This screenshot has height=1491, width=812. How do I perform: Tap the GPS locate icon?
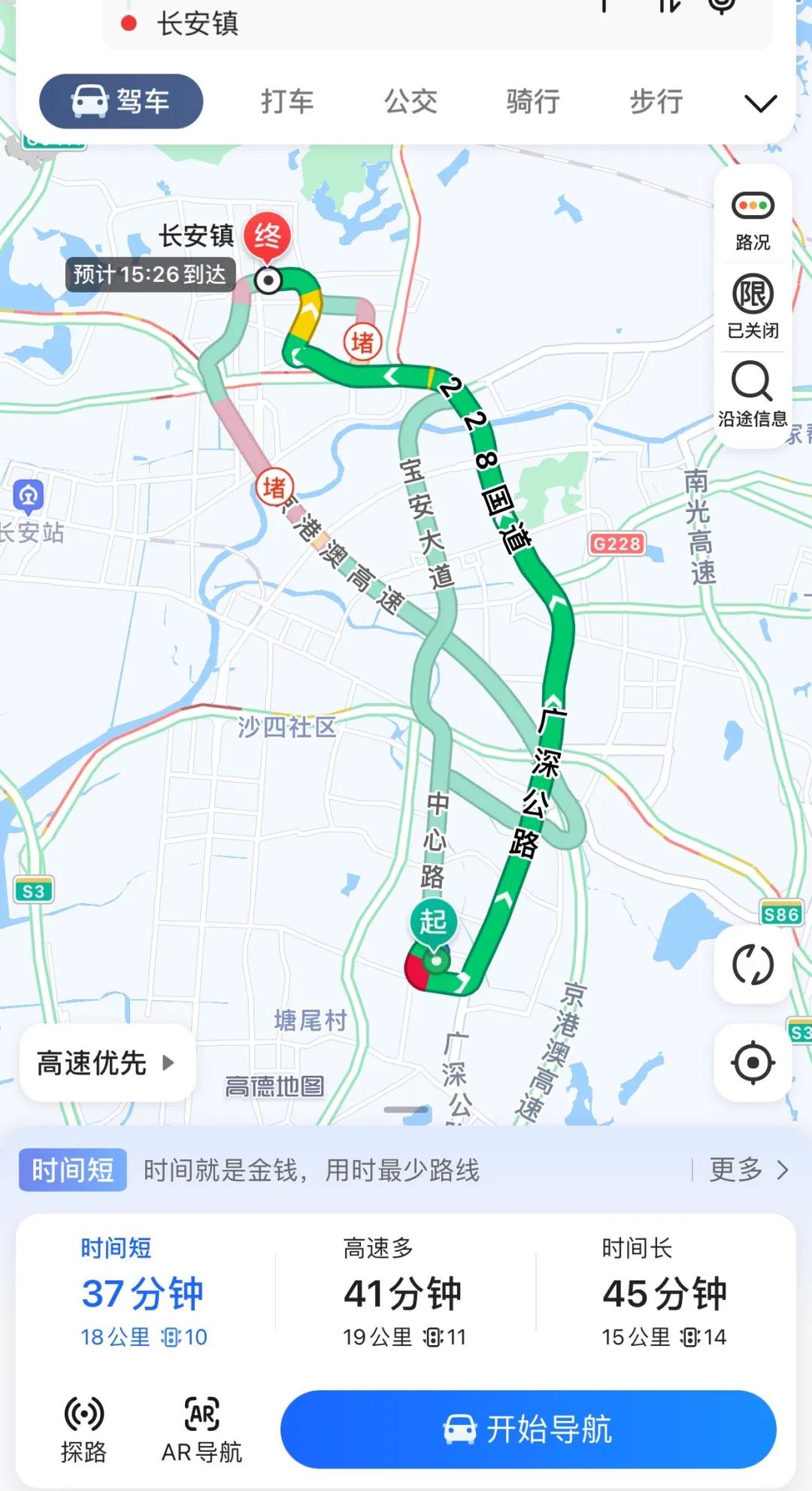(x=754, y=1062)
